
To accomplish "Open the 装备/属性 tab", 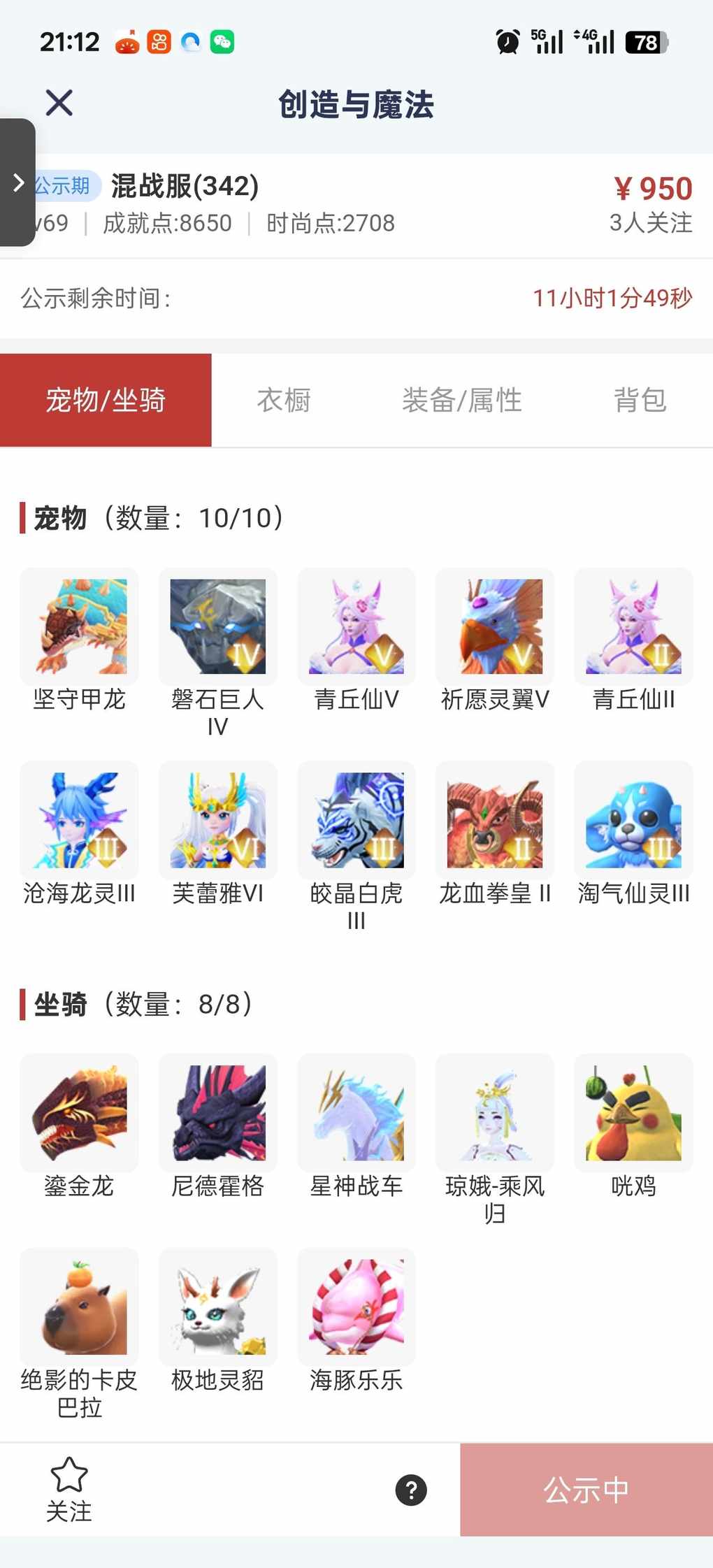I will (x=461, y=401).
